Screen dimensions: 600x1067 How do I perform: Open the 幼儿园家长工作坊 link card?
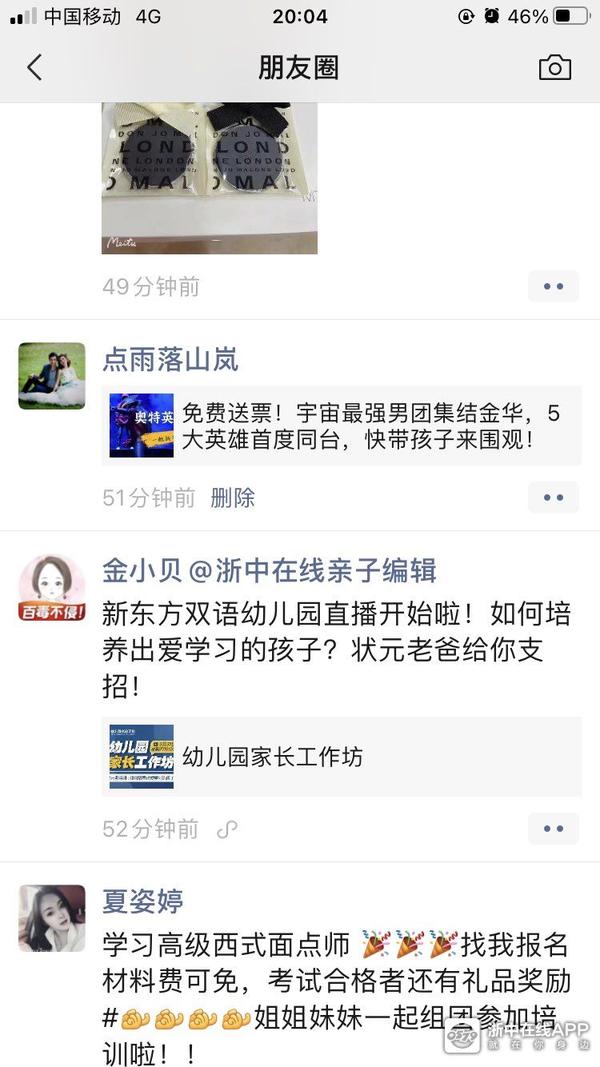341,757
